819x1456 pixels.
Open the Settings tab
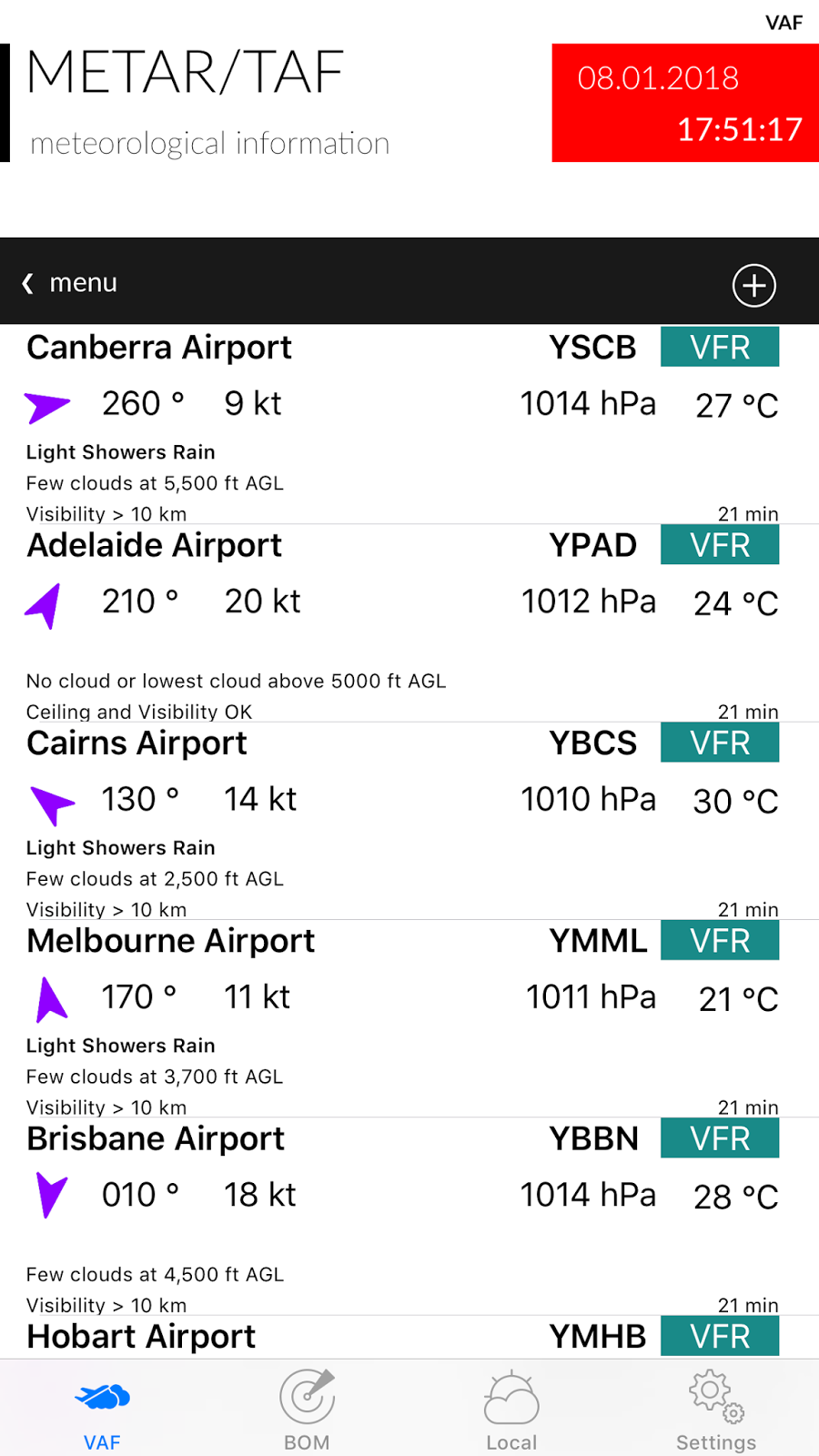(716, 1410)
